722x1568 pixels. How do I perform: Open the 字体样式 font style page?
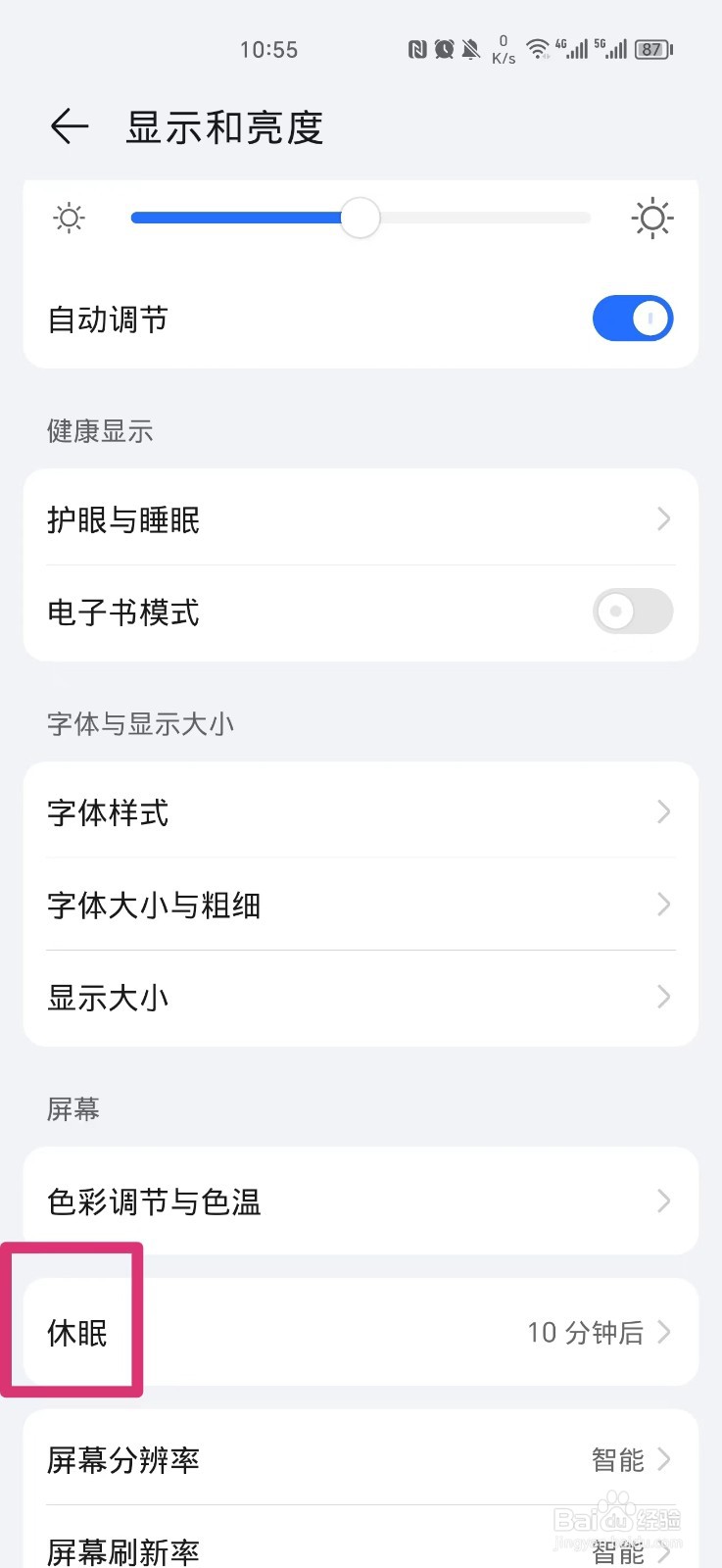point(360,811)
